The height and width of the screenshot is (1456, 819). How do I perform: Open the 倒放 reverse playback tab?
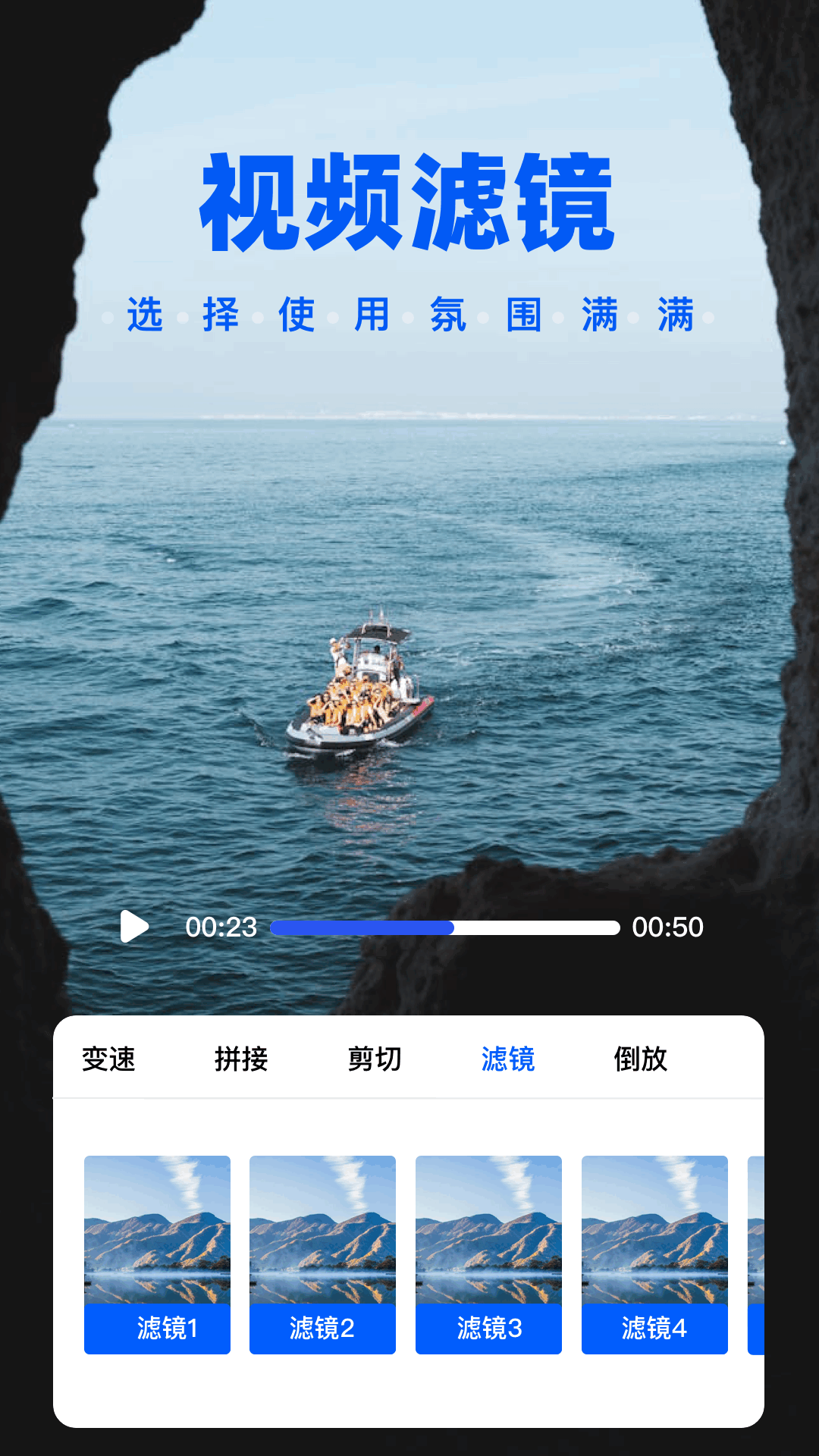pos(641,1061)
